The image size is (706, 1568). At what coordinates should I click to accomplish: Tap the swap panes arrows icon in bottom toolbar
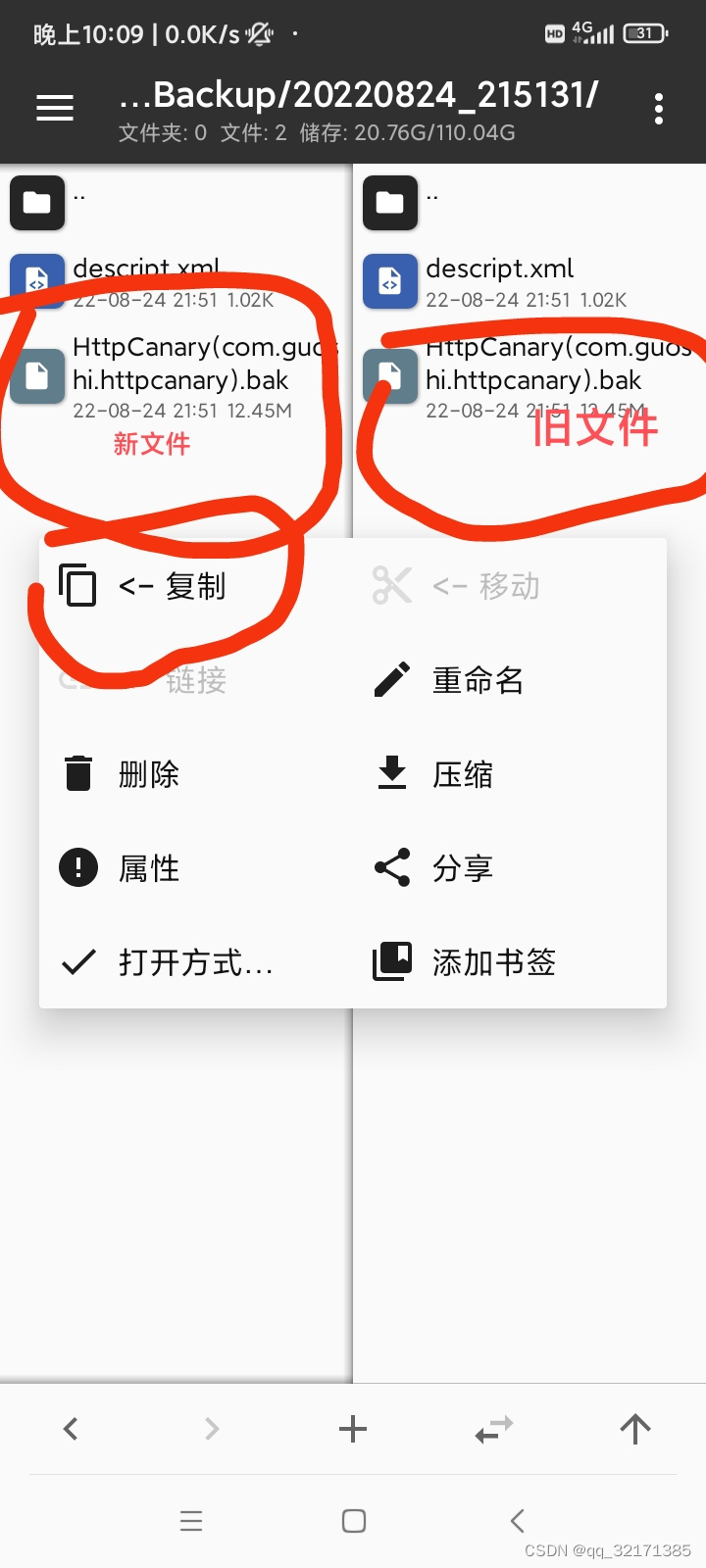[x=493, y=1429]
